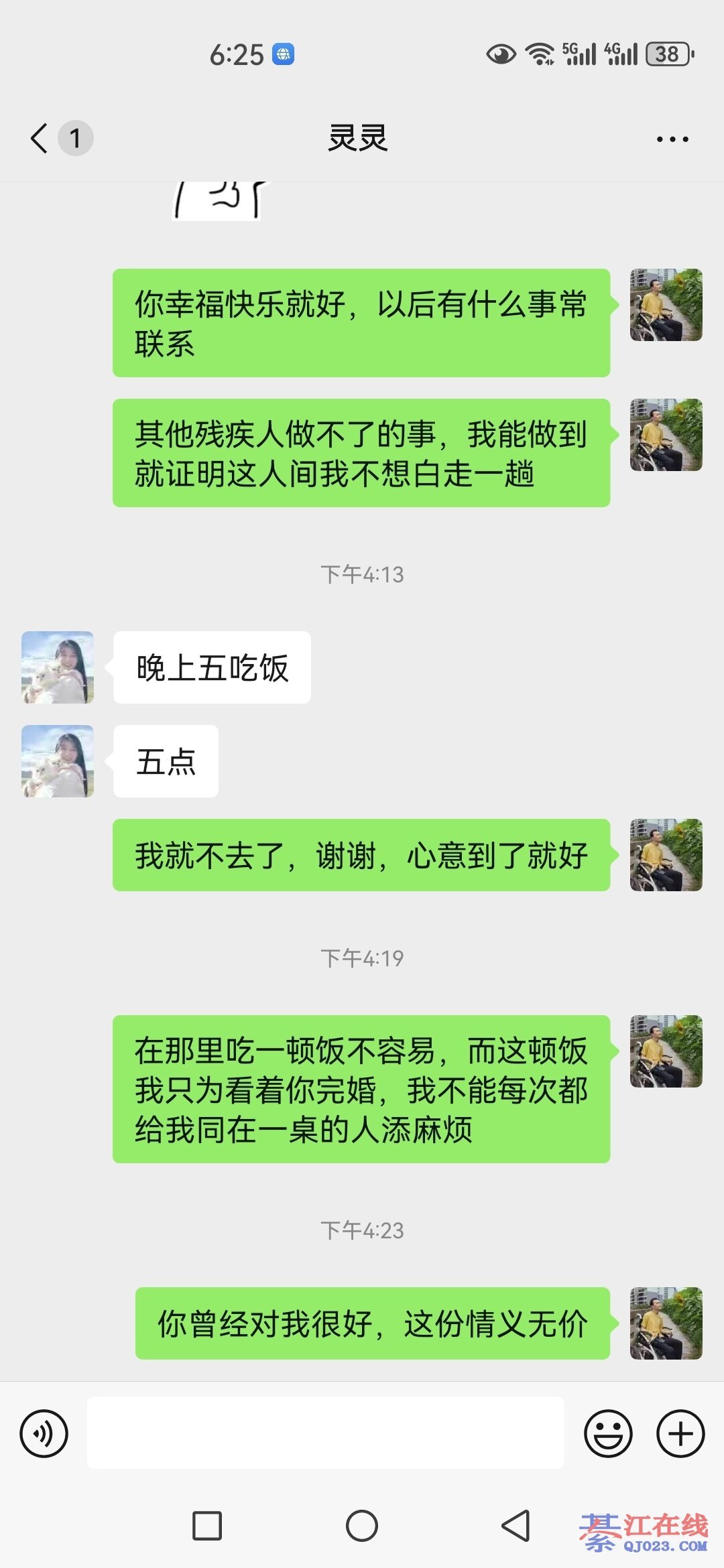Open my avatar beside 你曾经对我很好

tap(666, 1323)
